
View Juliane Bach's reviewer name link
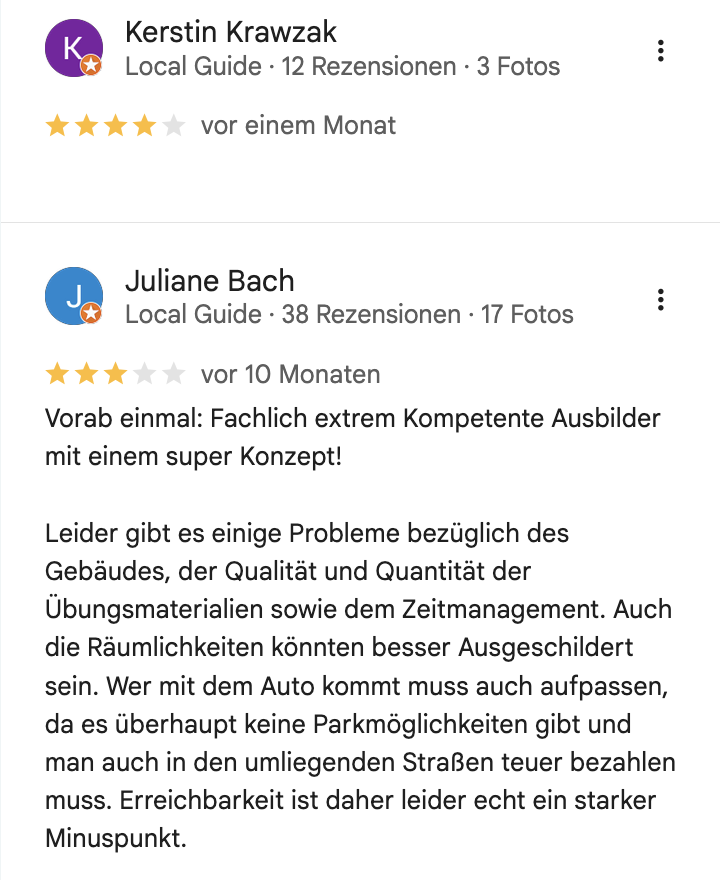(210, 281)
